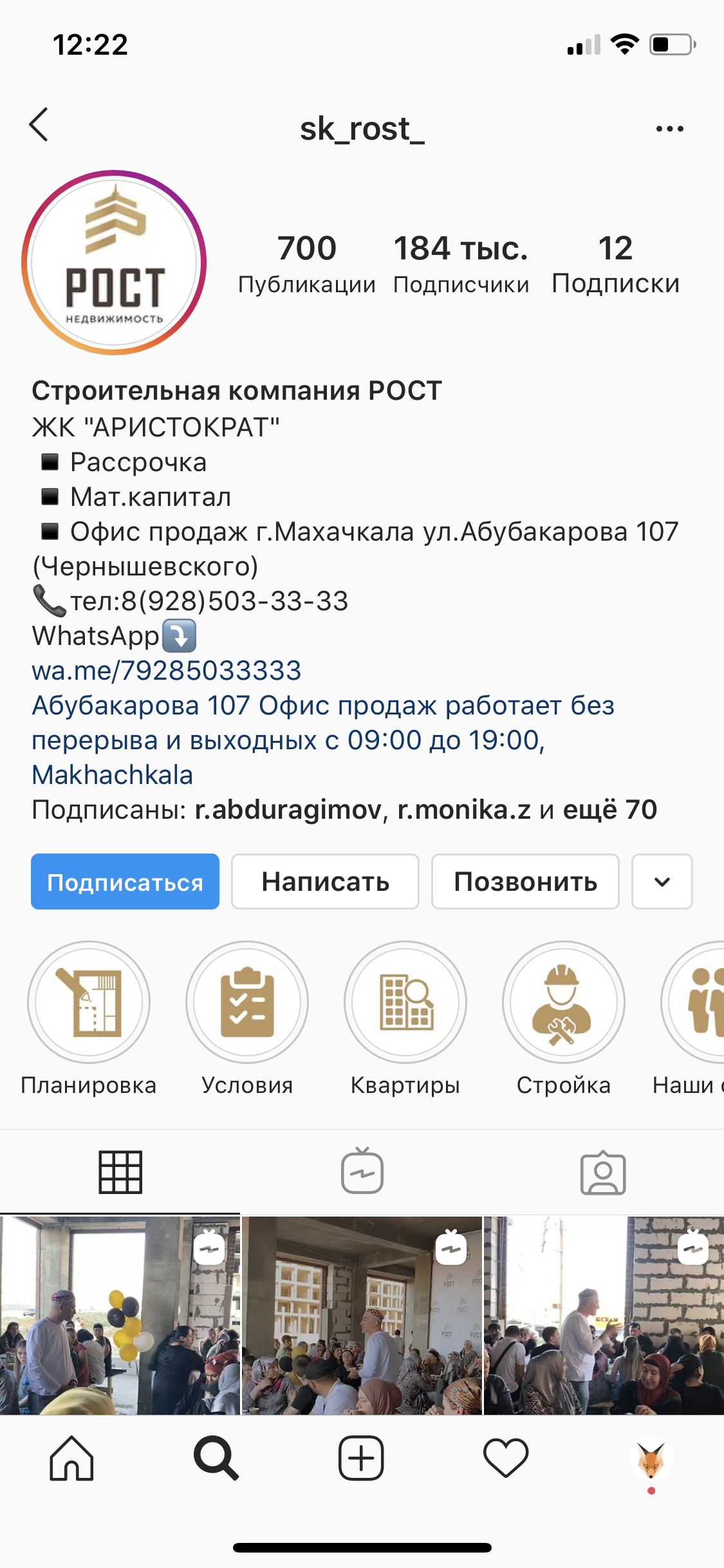
Task: Tap Позвонить to call the office
Action: pyautogui.click(x=525, y=882)
